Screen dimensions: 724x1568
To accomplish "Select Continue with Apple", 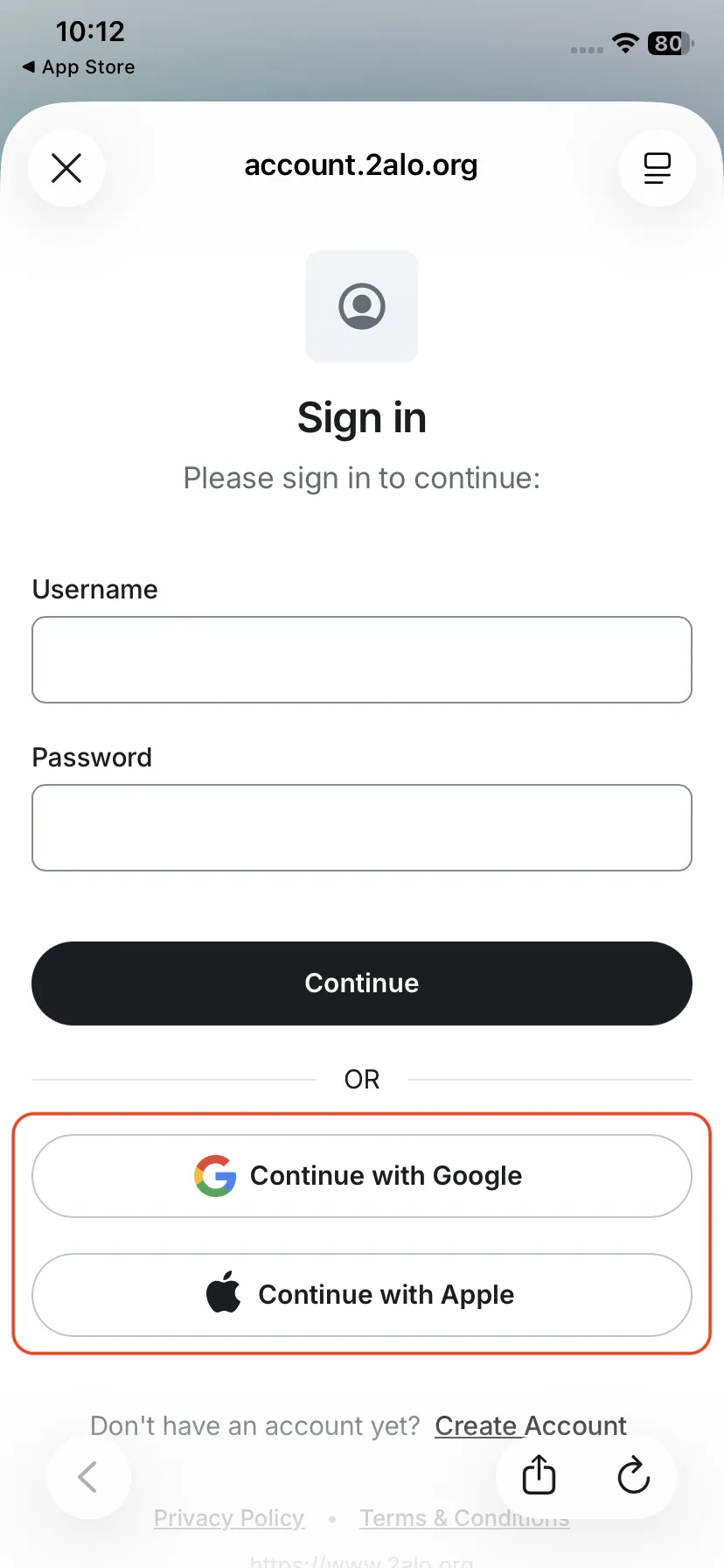I will pos(362,1295).
